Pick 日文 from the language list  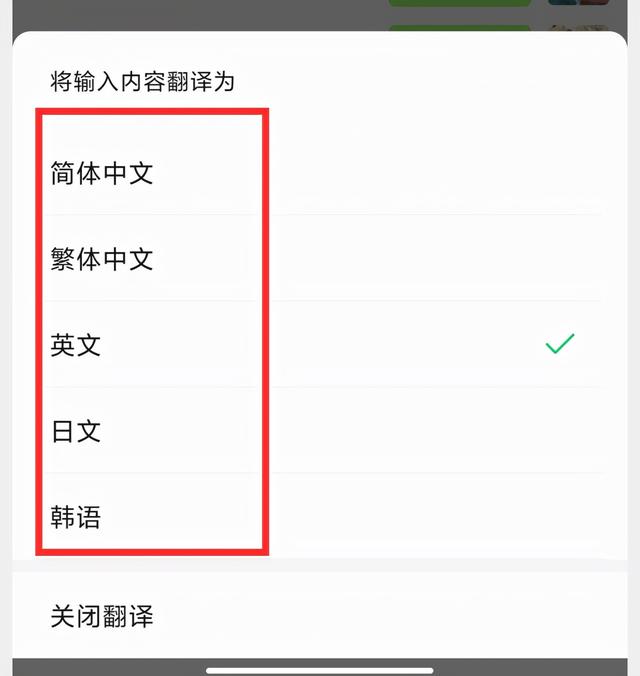pos(76,432)
